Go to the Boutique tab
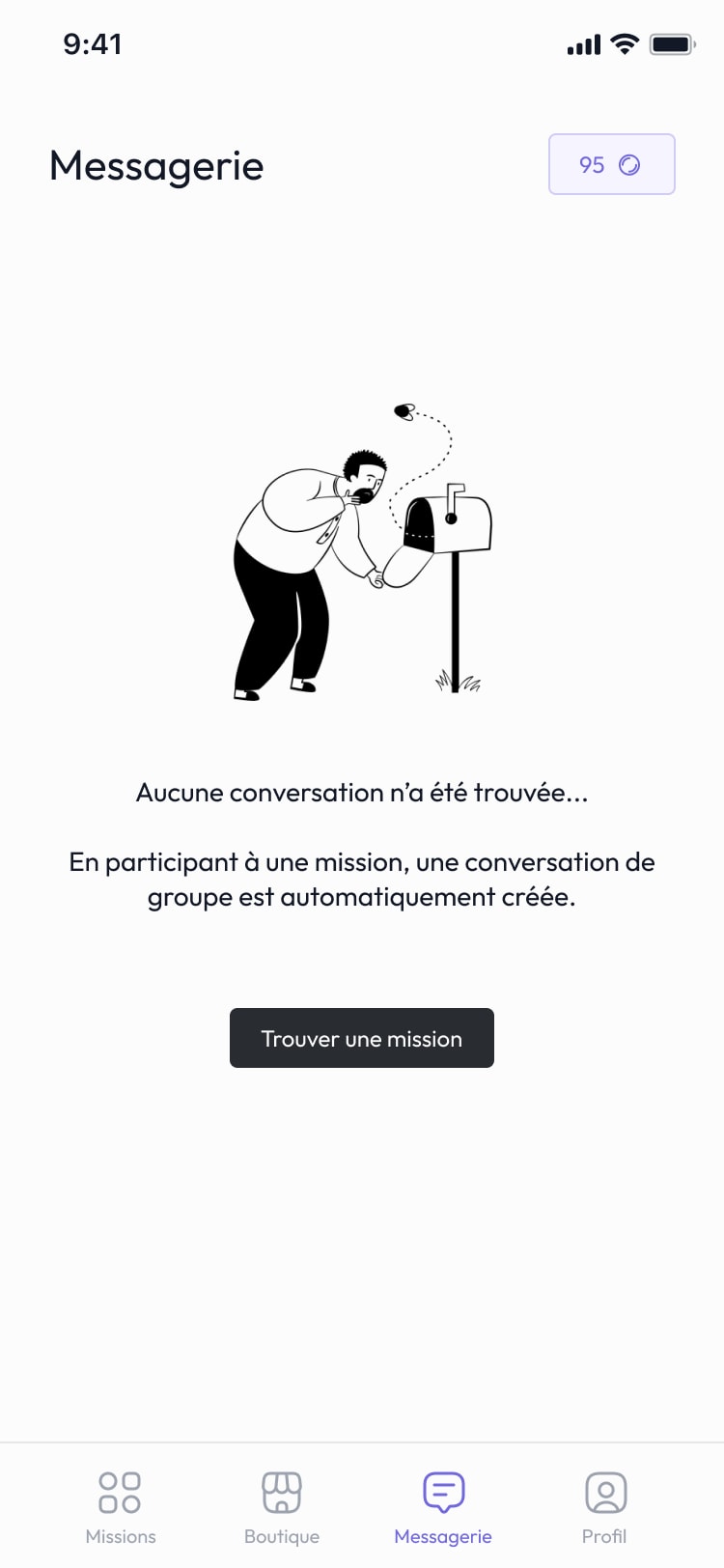This screenshot has width=724, height=1568. coord(282,1507)
